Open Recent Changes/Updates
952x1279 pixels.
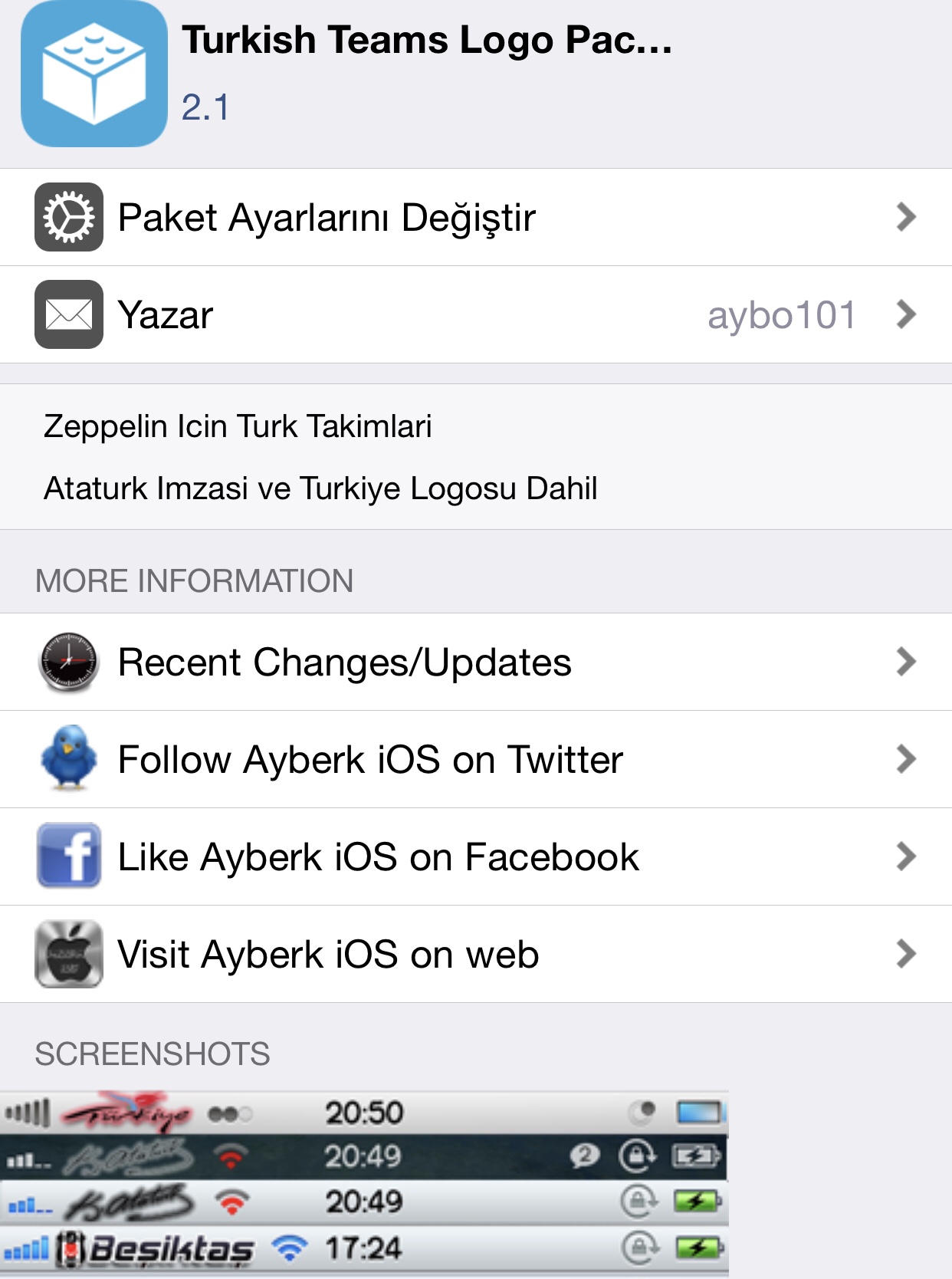click(x=475, y=663)
